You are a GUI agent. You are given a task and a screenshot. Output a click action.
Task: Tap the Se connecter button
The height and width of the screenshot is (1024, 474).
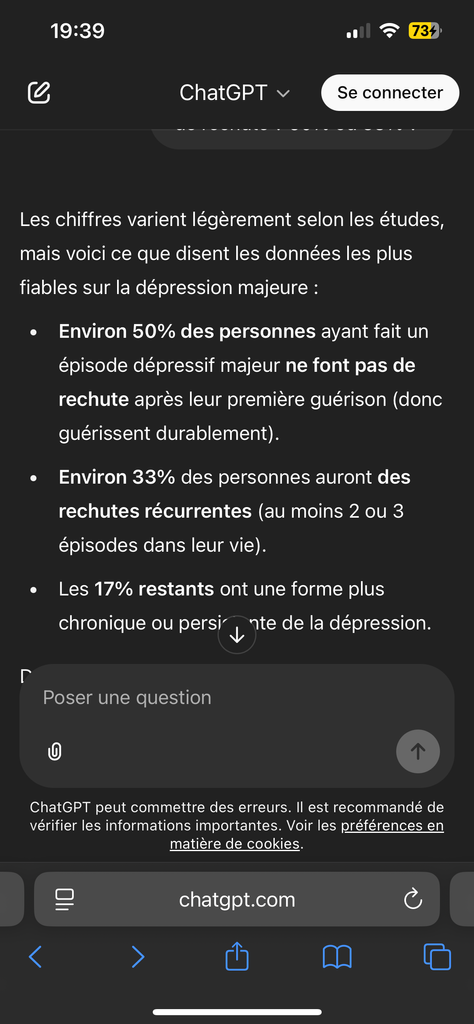(390, 93)
